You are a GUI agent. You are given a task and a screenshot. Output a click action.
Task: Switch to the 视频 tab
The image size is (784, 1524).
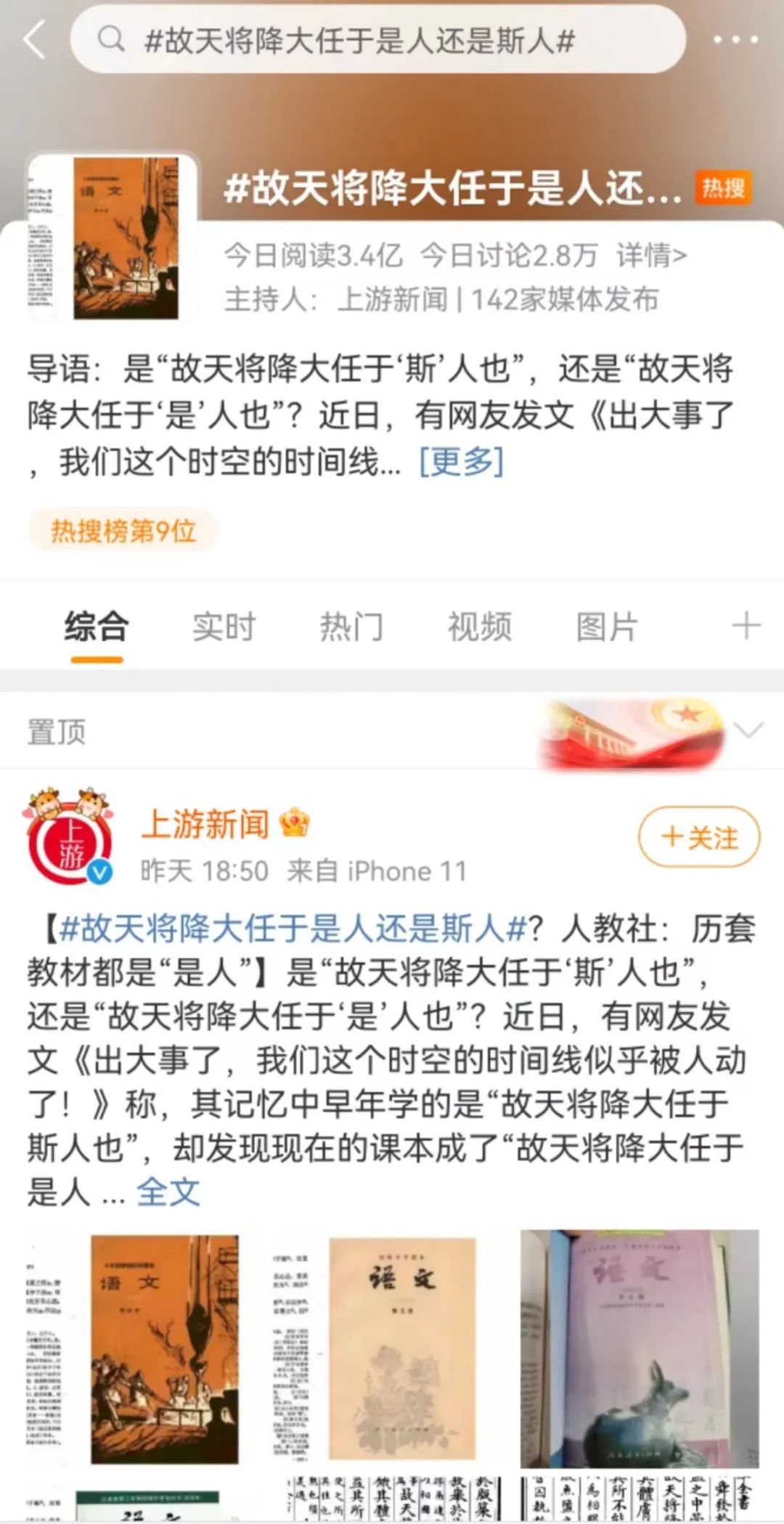tap(479, 627)
